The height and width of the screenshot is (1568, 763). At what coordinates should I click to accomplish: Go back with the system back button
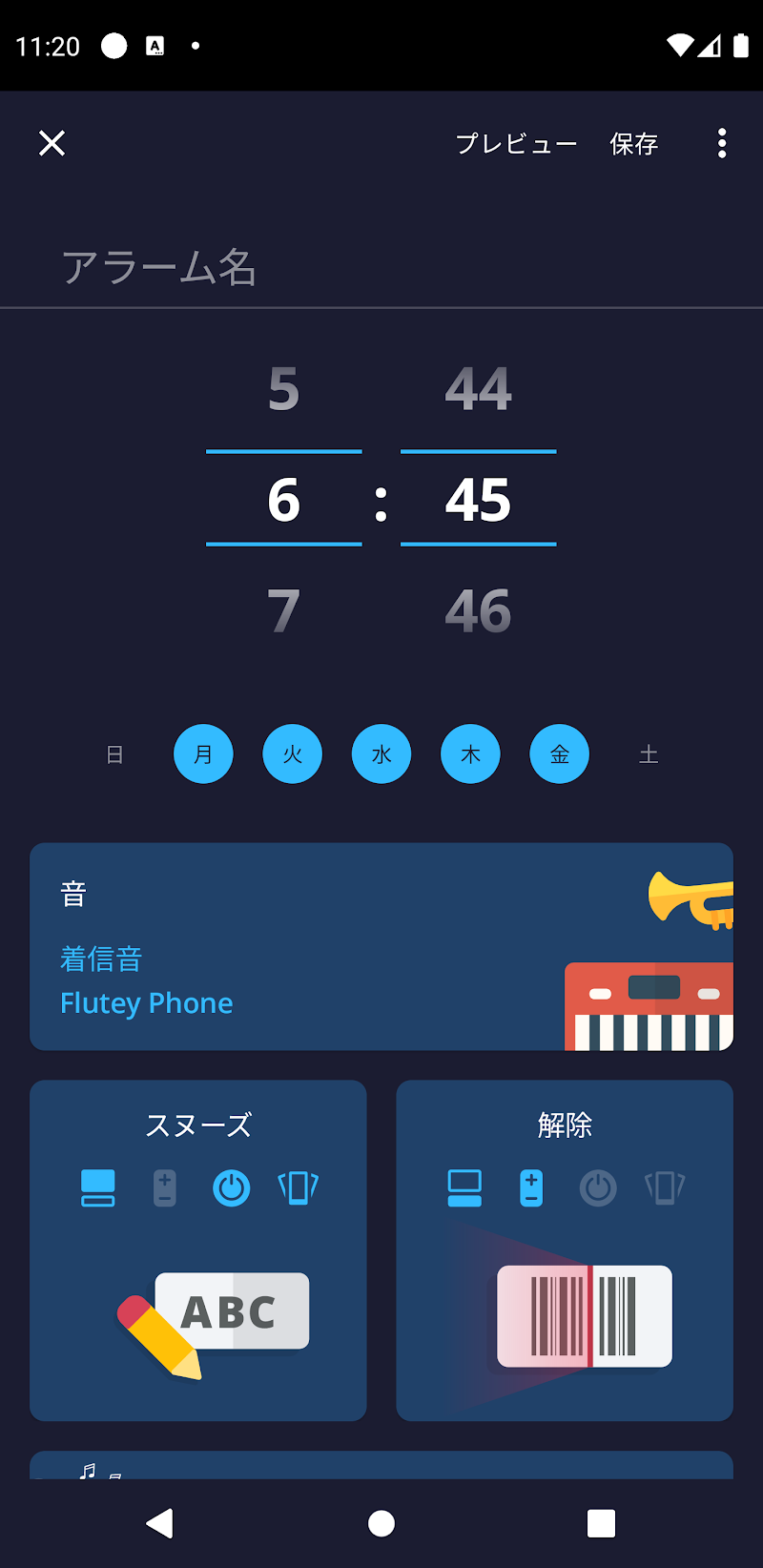coord(160,1523)
